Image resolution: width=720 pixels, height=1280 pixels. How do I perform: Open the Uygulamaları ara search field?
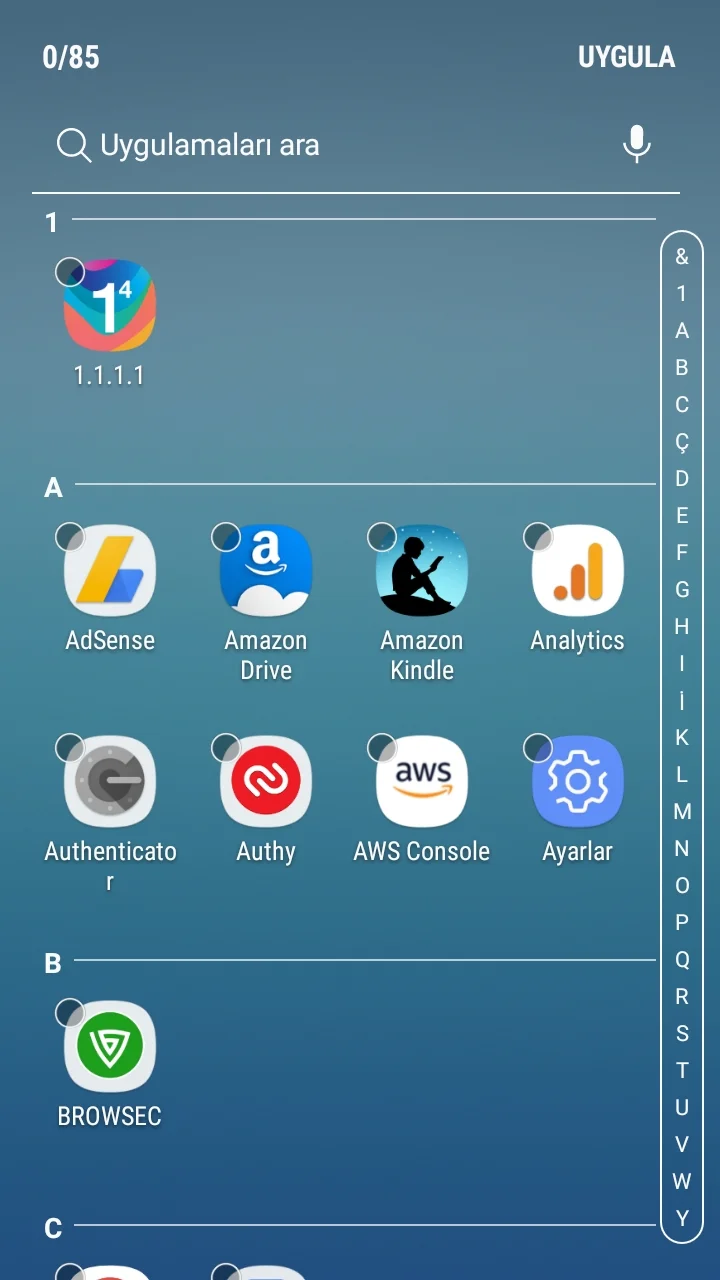[x=330, y=145]
